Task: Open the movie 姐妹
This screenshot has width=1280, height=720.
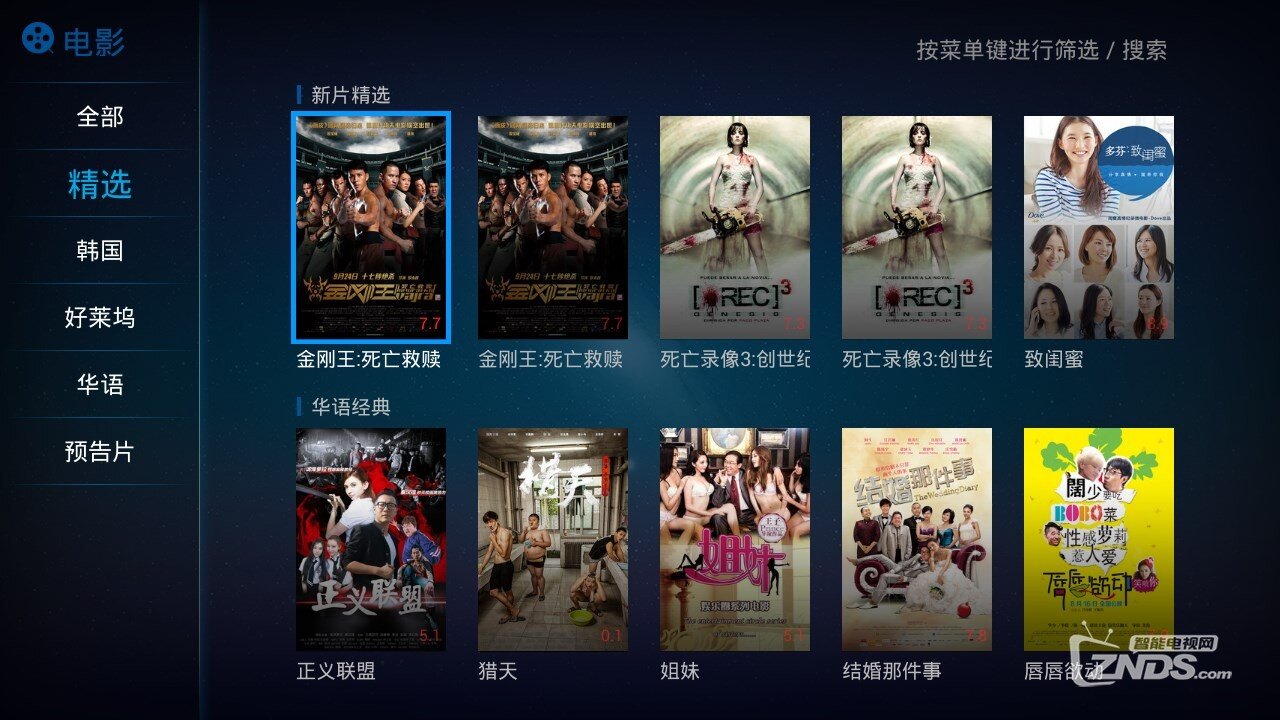Action: (735, 539)
